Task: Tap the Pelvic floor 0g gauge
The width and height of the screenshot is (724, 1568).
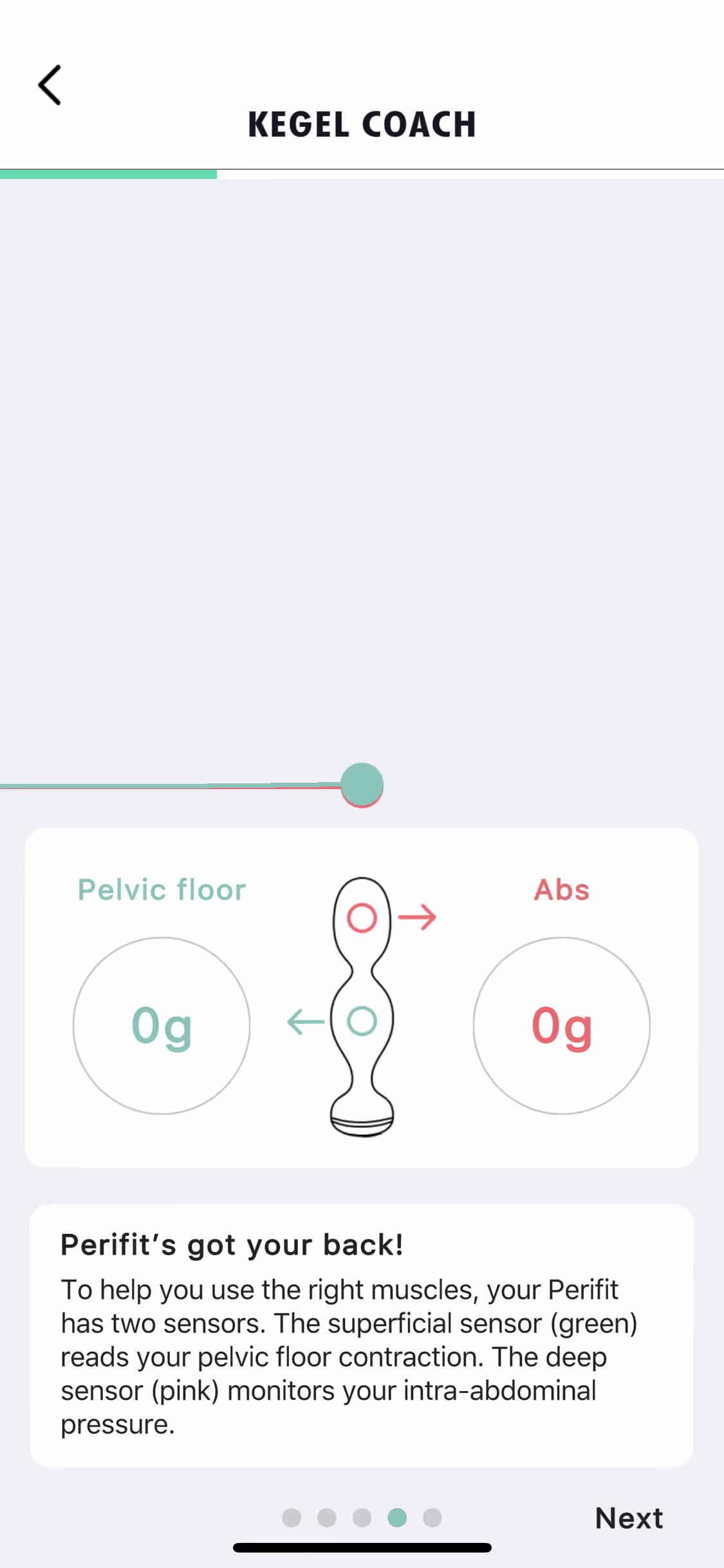Action: click(x=162, y=1026)
